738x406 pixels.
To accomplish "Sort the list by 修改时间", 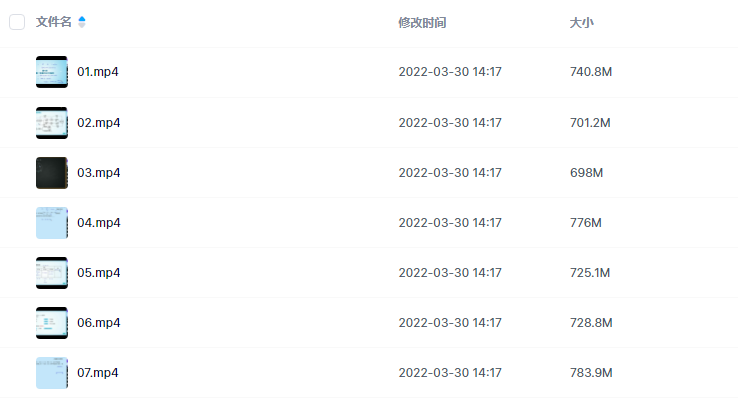I will coord(421,22).
